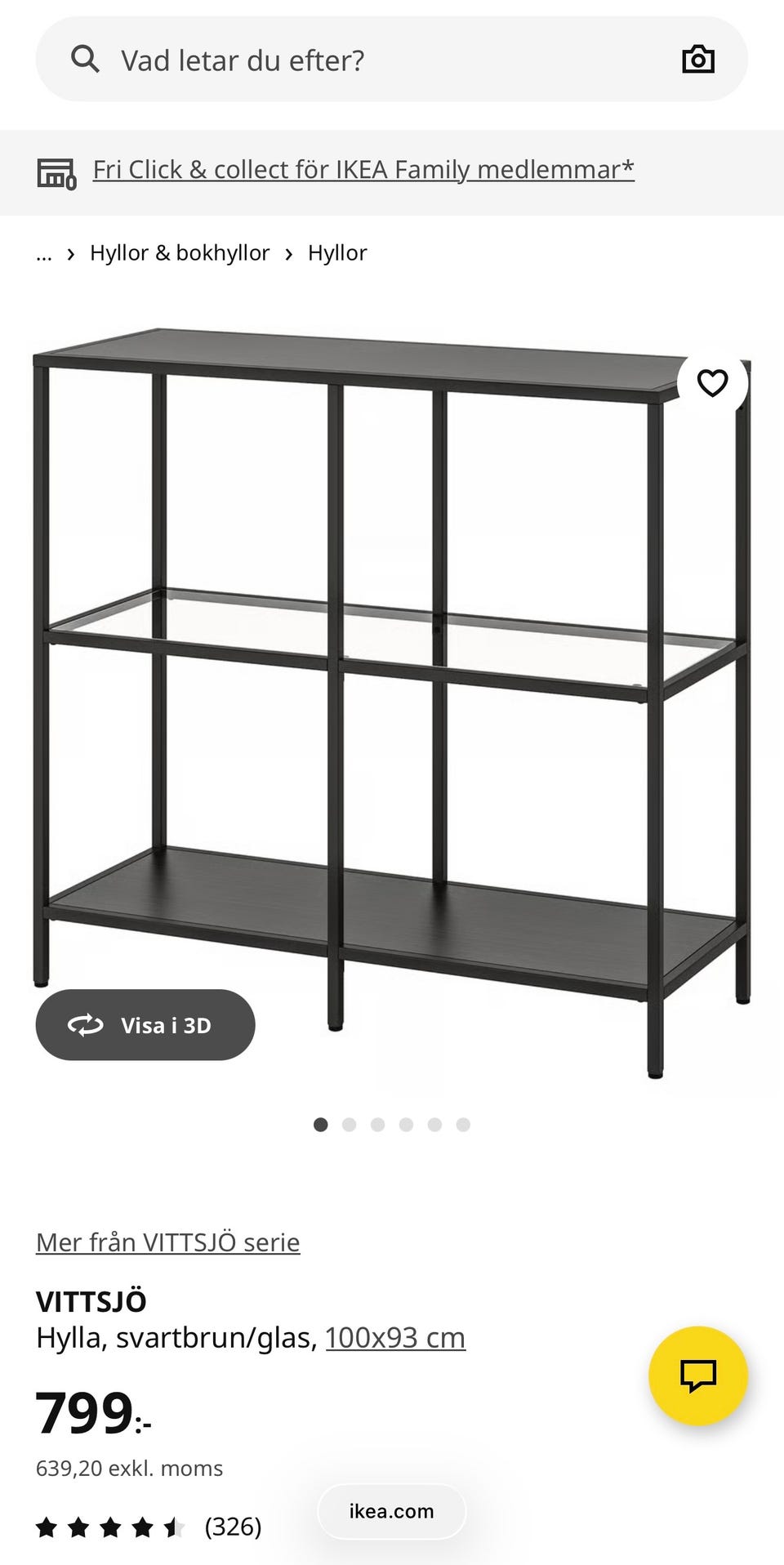Viewport: 784px width, 1565px height.
Task: Go to Hyllor & bokhyllor breadcrumb
Action: click(x=180, y=253)
